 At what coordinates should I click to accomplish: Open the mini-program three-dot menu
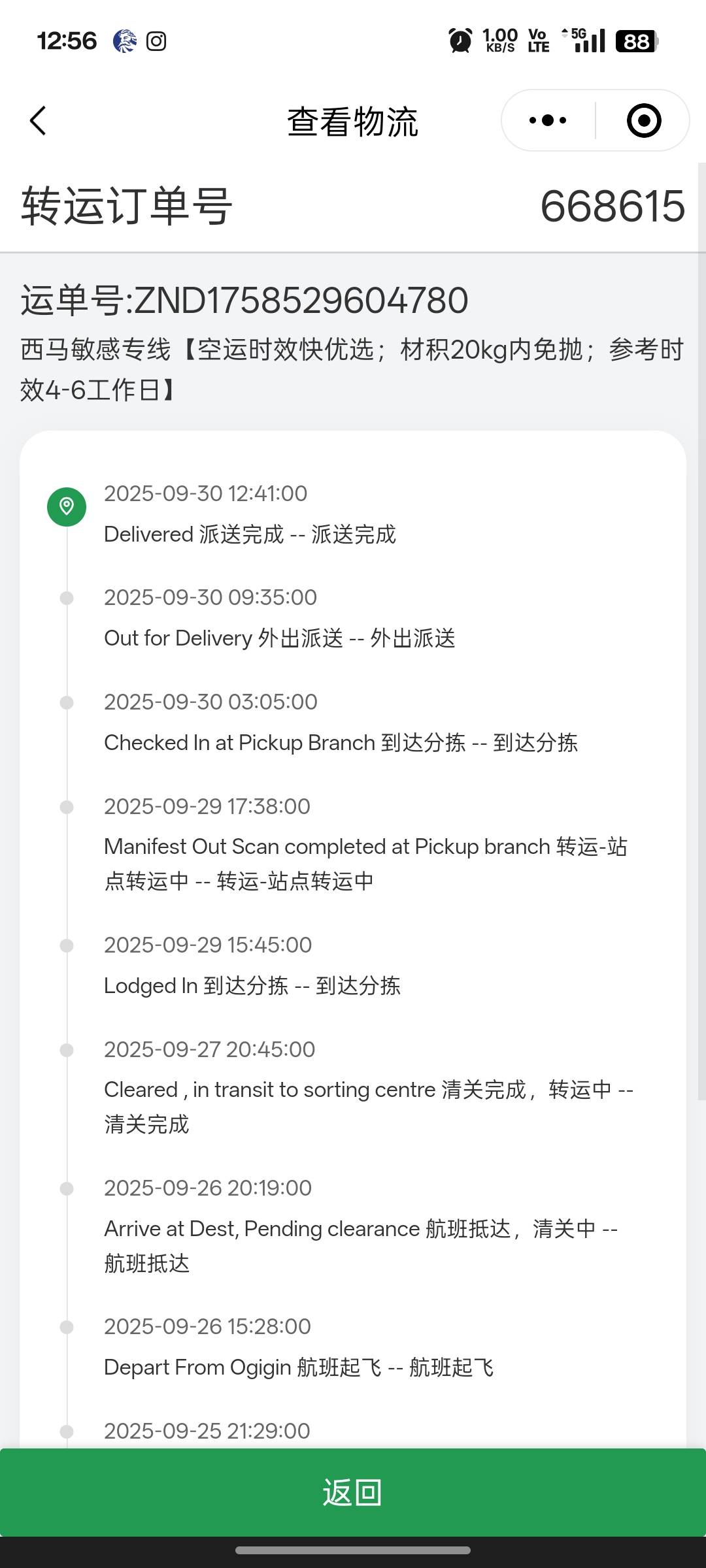(x=548, y=121)
